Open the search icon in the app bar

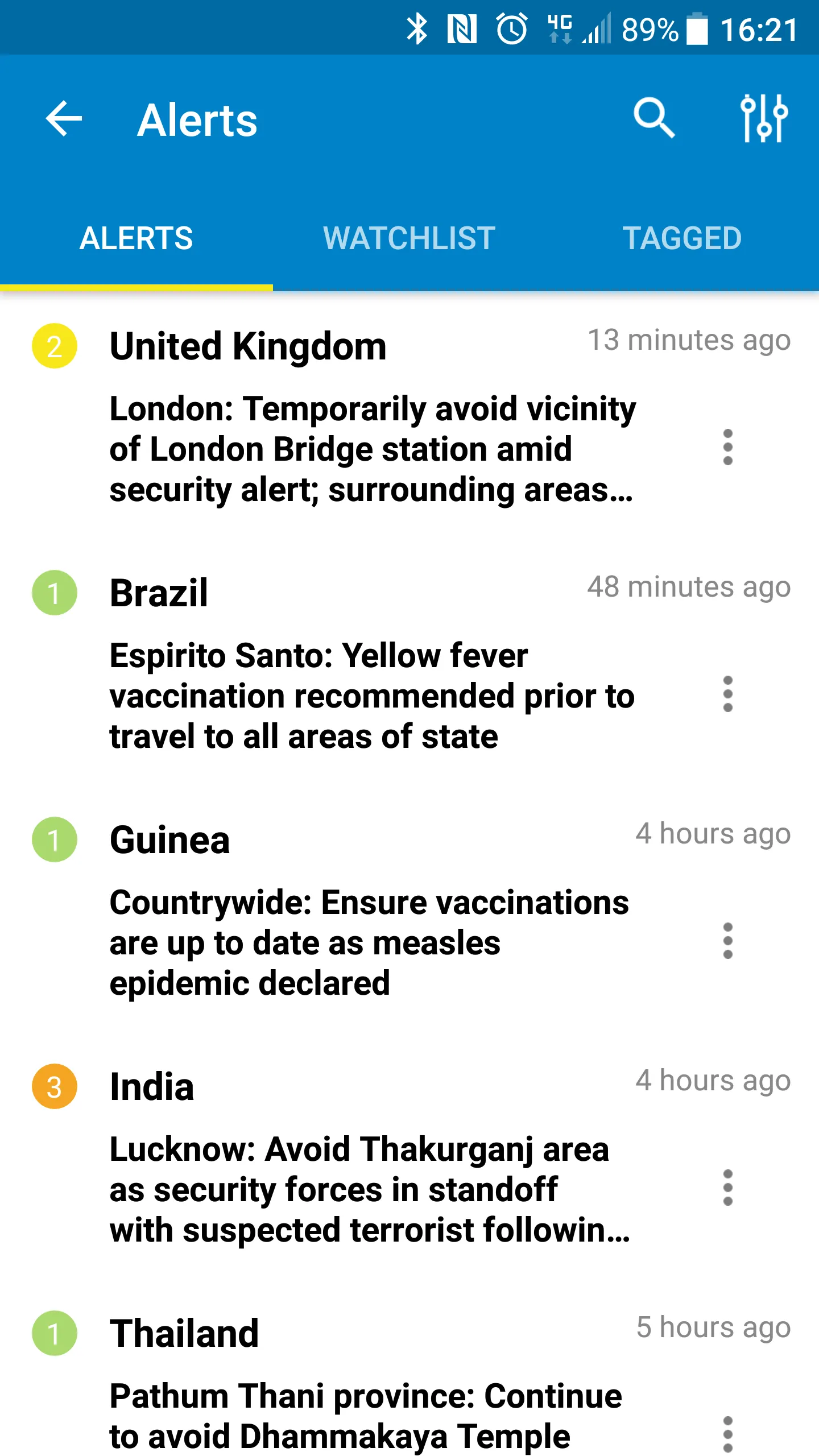pyautogui.click(x=654, y=119)
